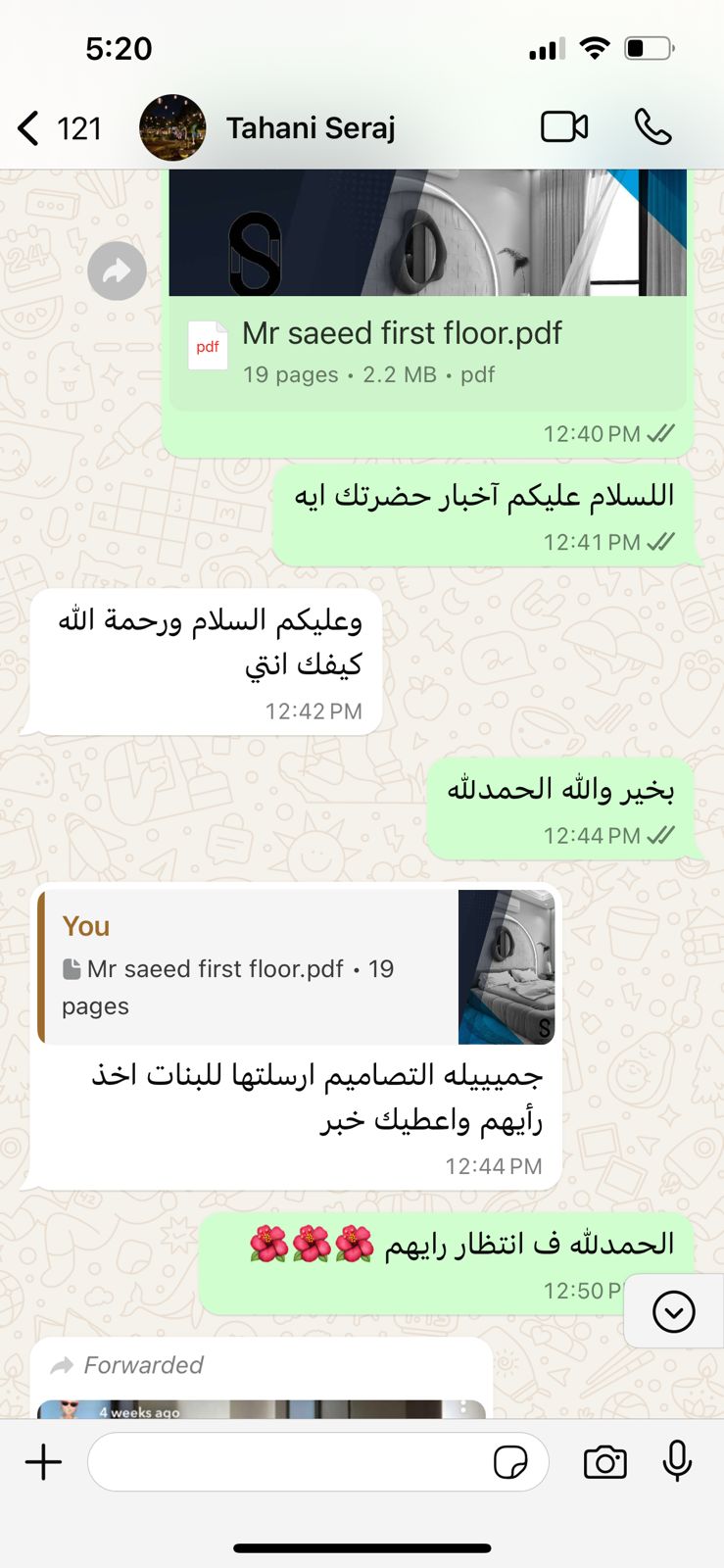
Task: Open the forwarded video message
Action: click(261, 1408)
